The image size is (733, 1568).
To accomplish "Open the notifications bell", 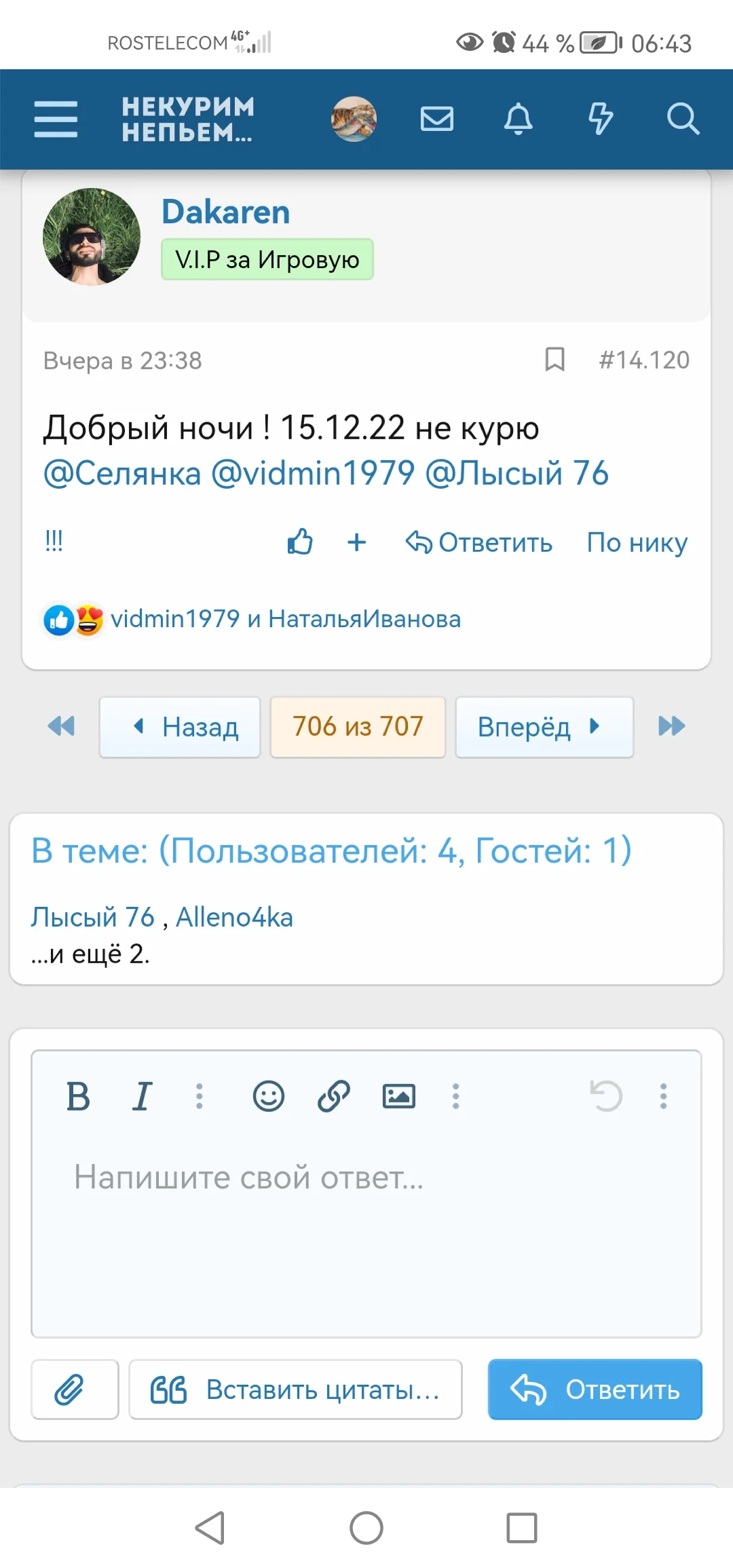I will click(519, 119).
